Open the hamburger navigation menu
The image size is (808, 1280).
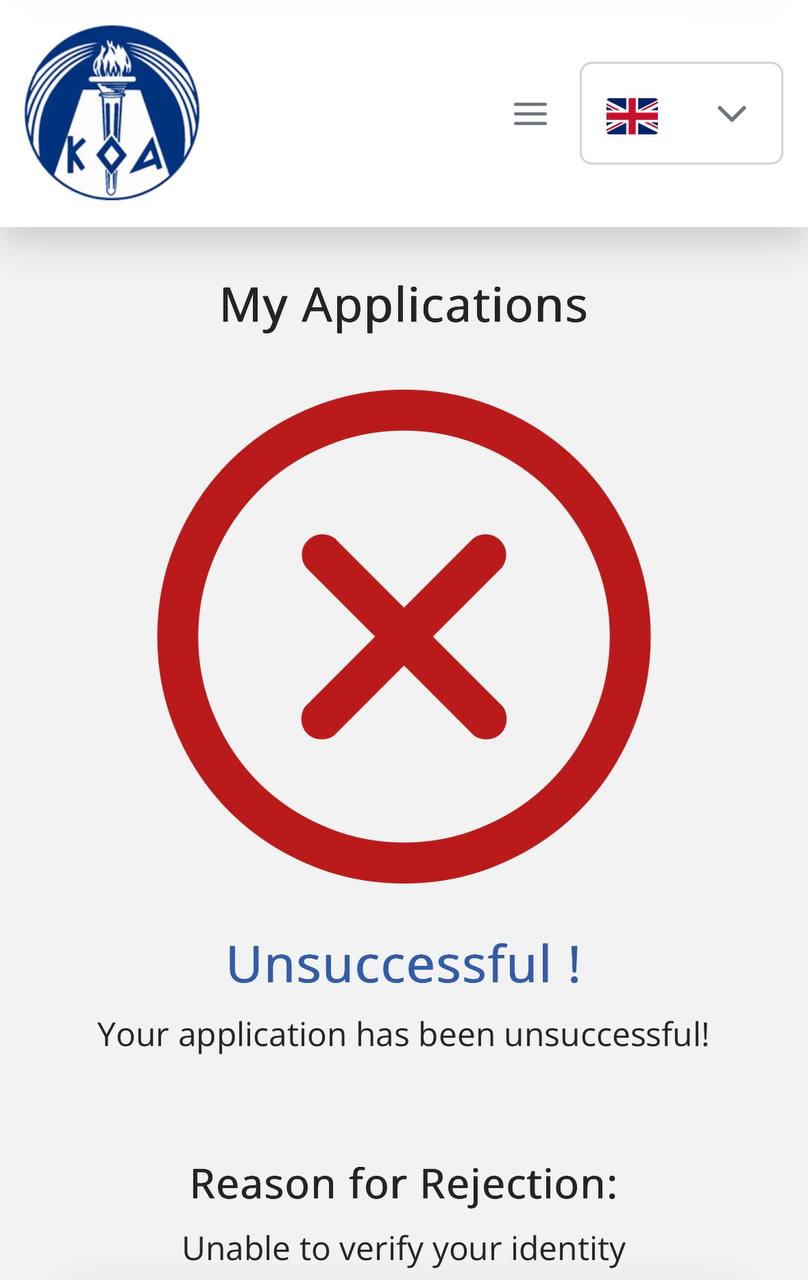tap(530, 114)
